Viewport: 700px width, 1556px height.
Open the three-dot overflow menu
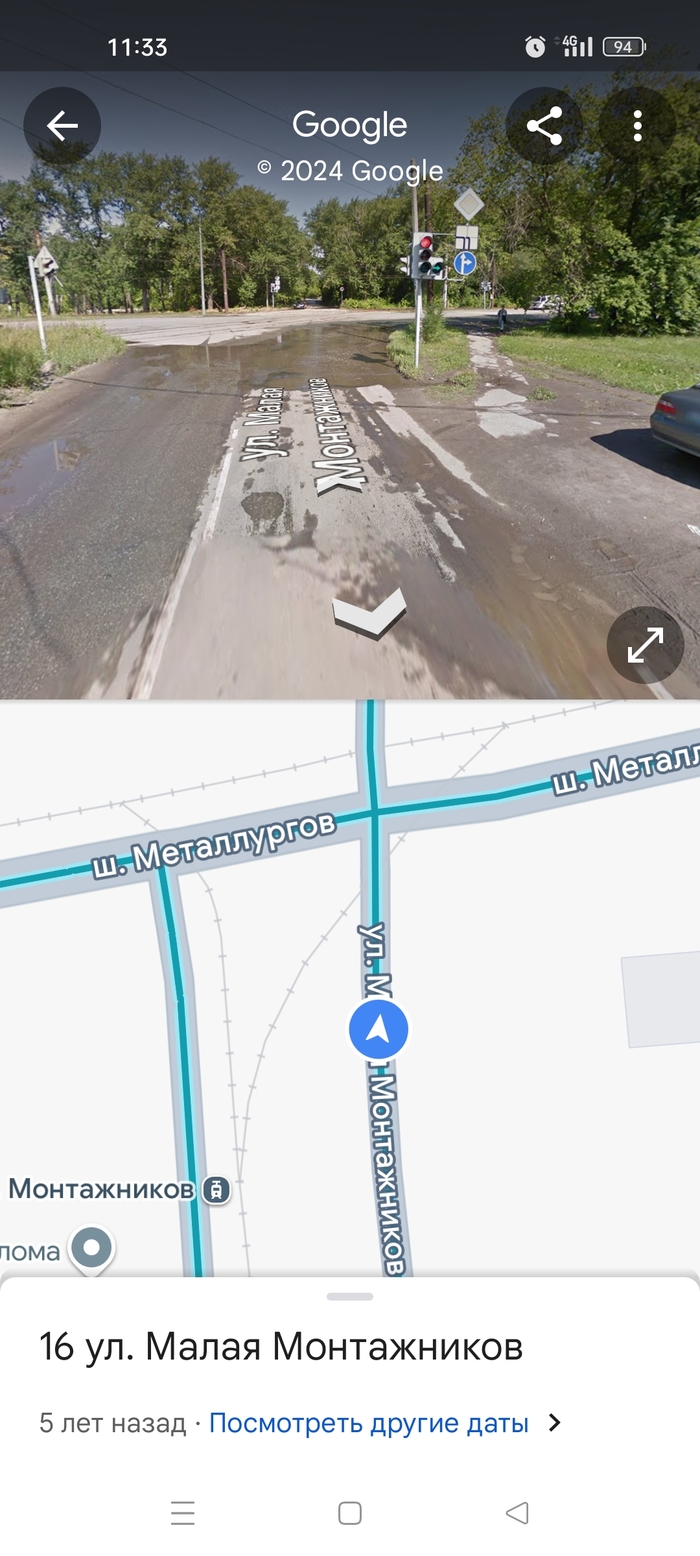(x=637, y=126)
